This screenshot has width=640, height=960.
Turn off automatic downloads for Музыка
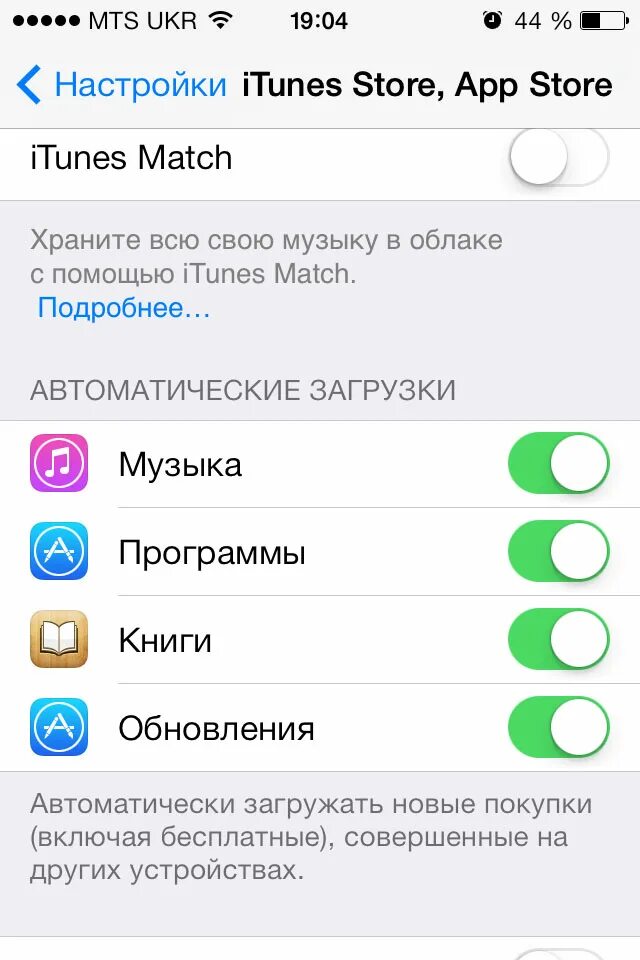558,464
